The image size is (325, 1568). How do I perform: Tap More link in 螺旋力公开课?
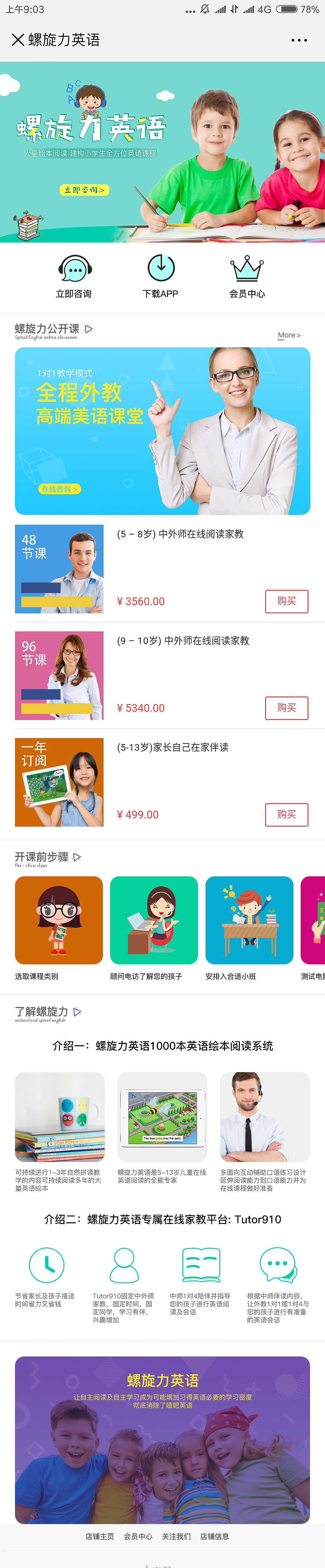[x=289, y=335]
